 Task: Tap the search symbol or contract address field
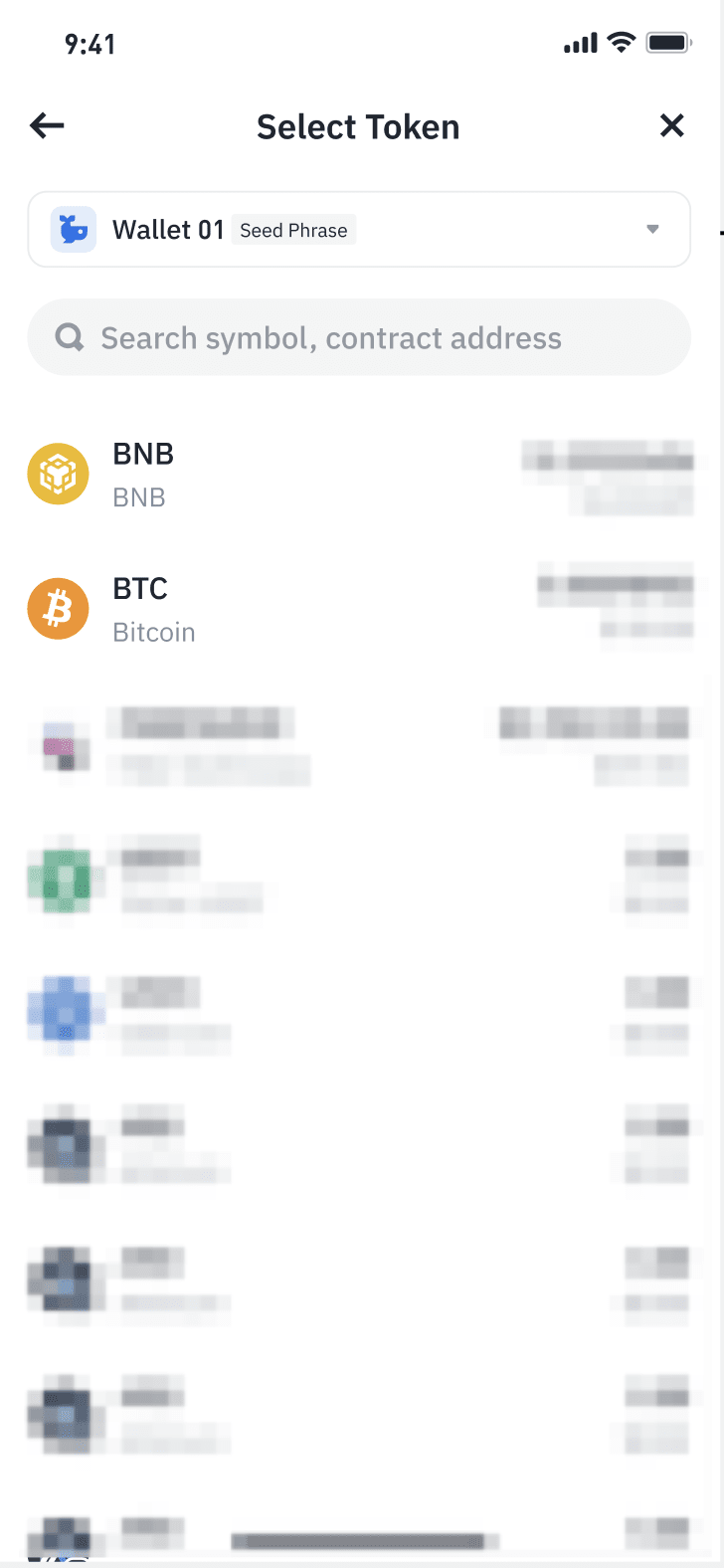(x=358, y=338)
